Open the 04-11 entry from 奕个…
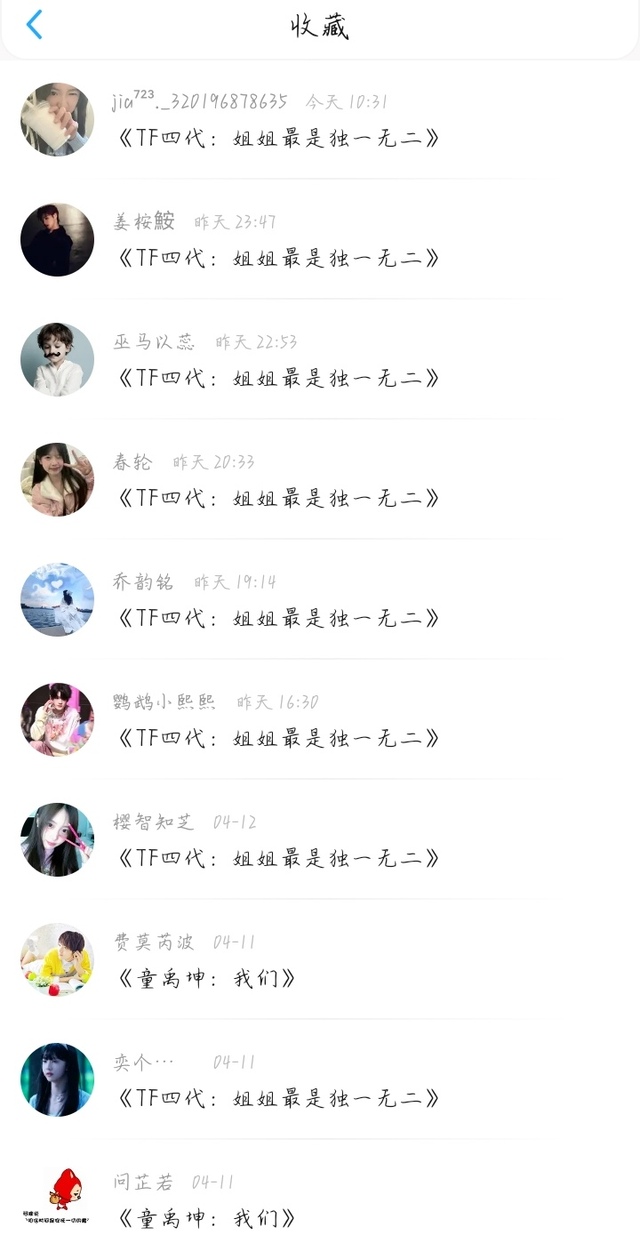 coord(320,1080)
